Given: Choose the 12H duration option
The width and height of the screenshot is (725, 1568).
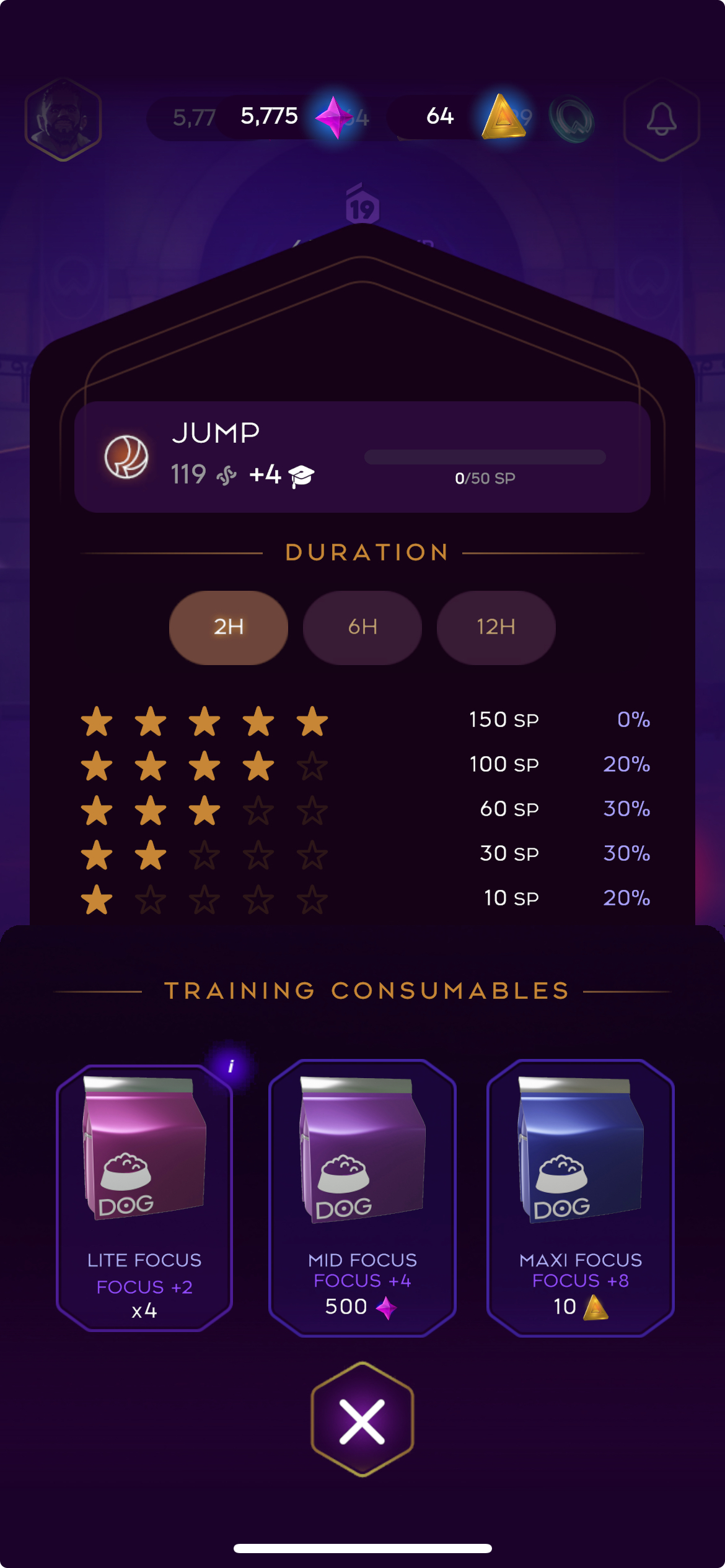Looking at the screenshot, I should (x=496, y=627).
